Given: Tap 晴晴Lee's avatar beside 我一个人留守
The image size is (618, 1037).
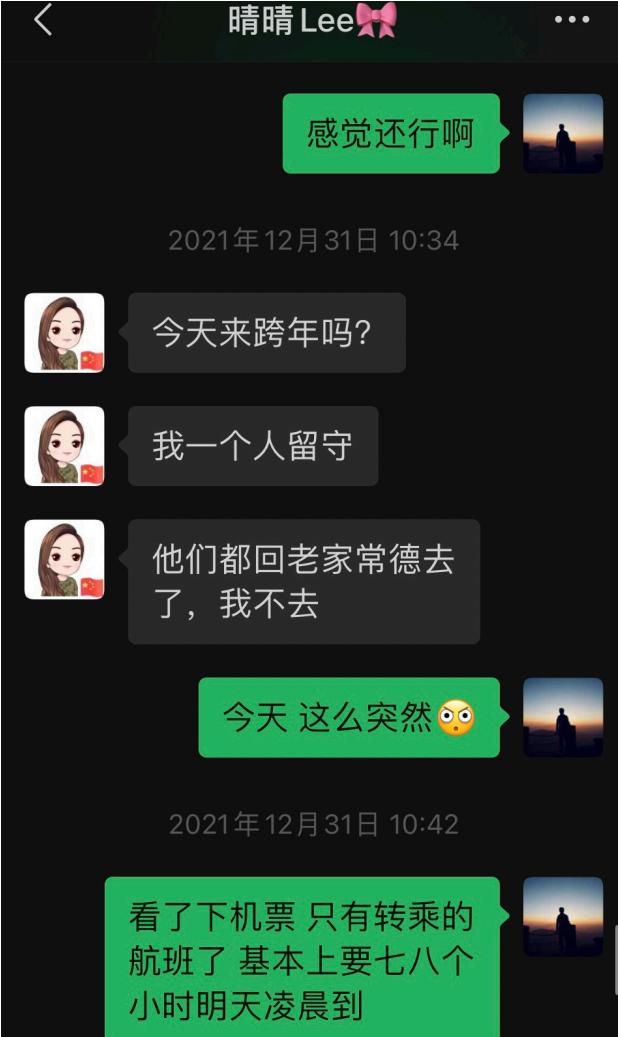Looking at the screenshot, I should click(64, 446).
